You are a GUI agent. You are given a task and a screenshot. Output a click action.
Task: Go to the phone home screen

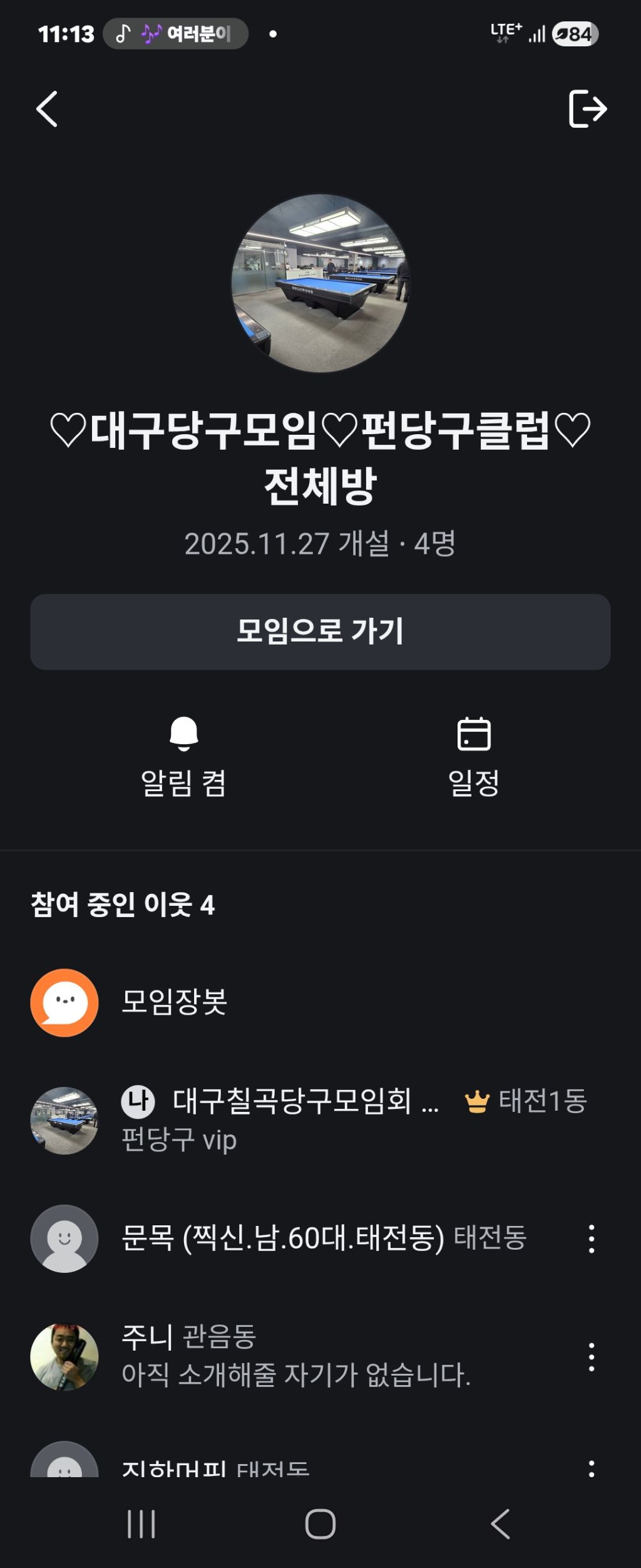[320, 1524]
